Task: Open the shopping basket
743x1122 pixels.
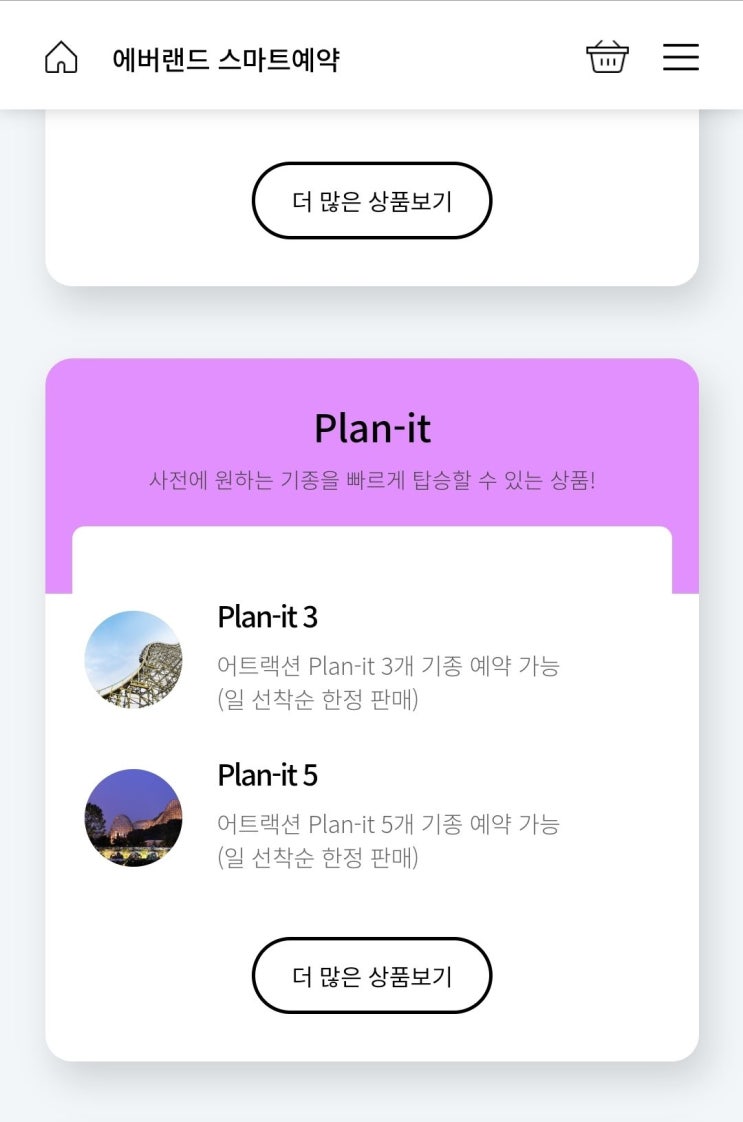Action: pos(607,57)
